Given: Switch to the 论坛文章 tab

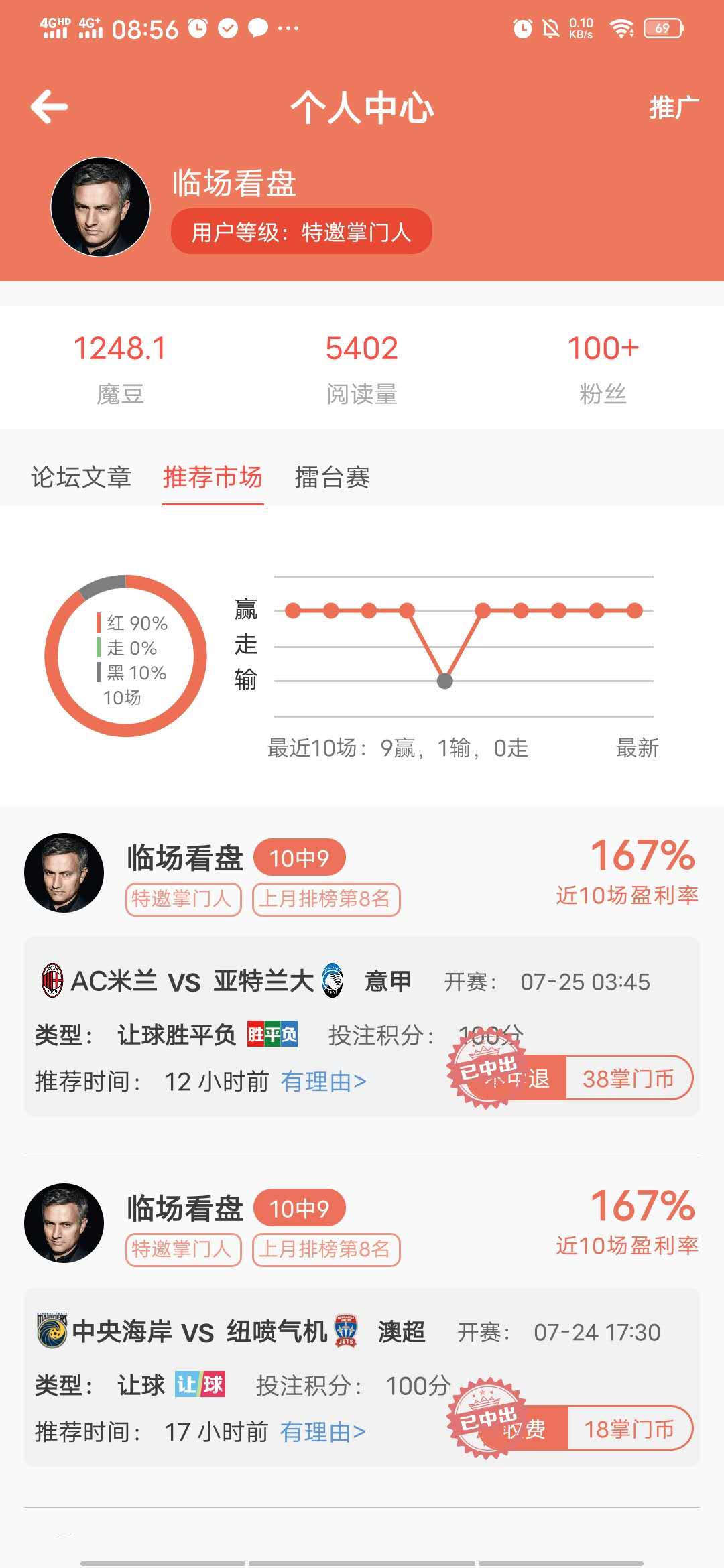Looking at the screenshot, I should [x=81, y=477].
